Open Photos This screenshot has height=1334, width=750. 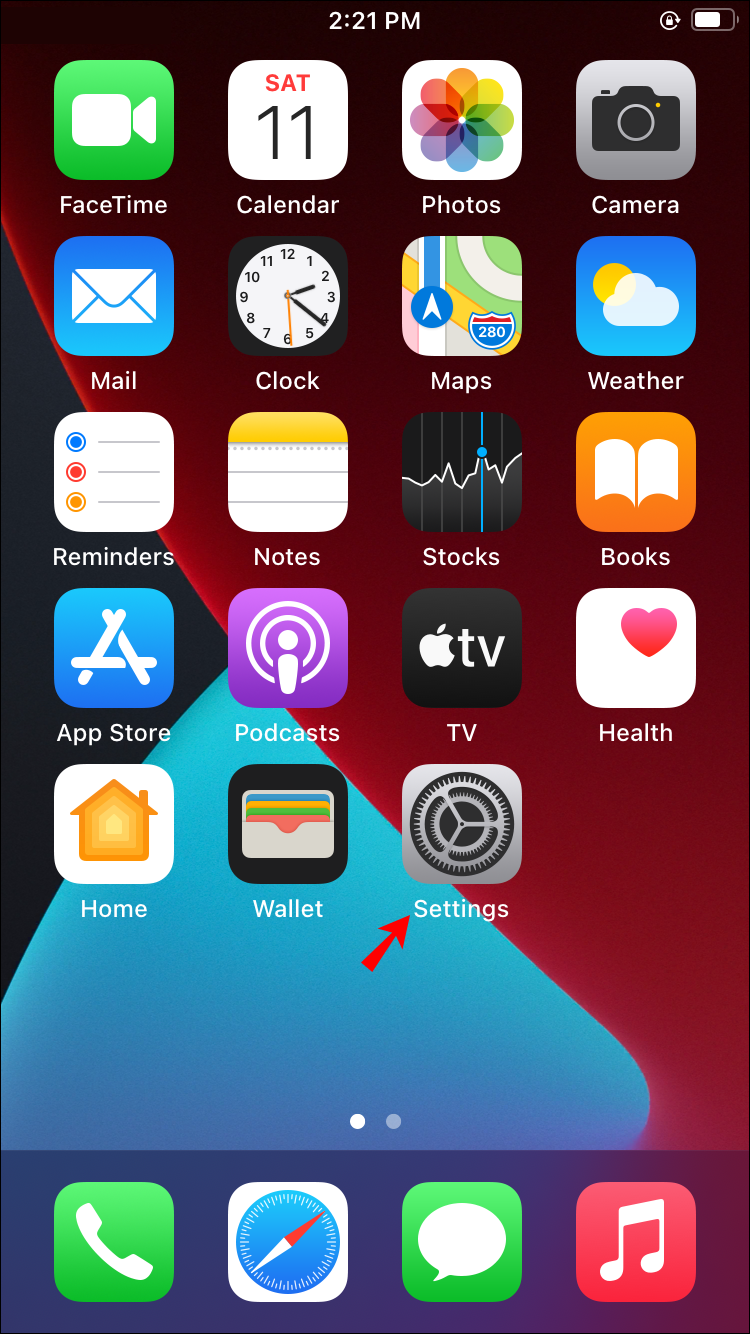(461, 120)
